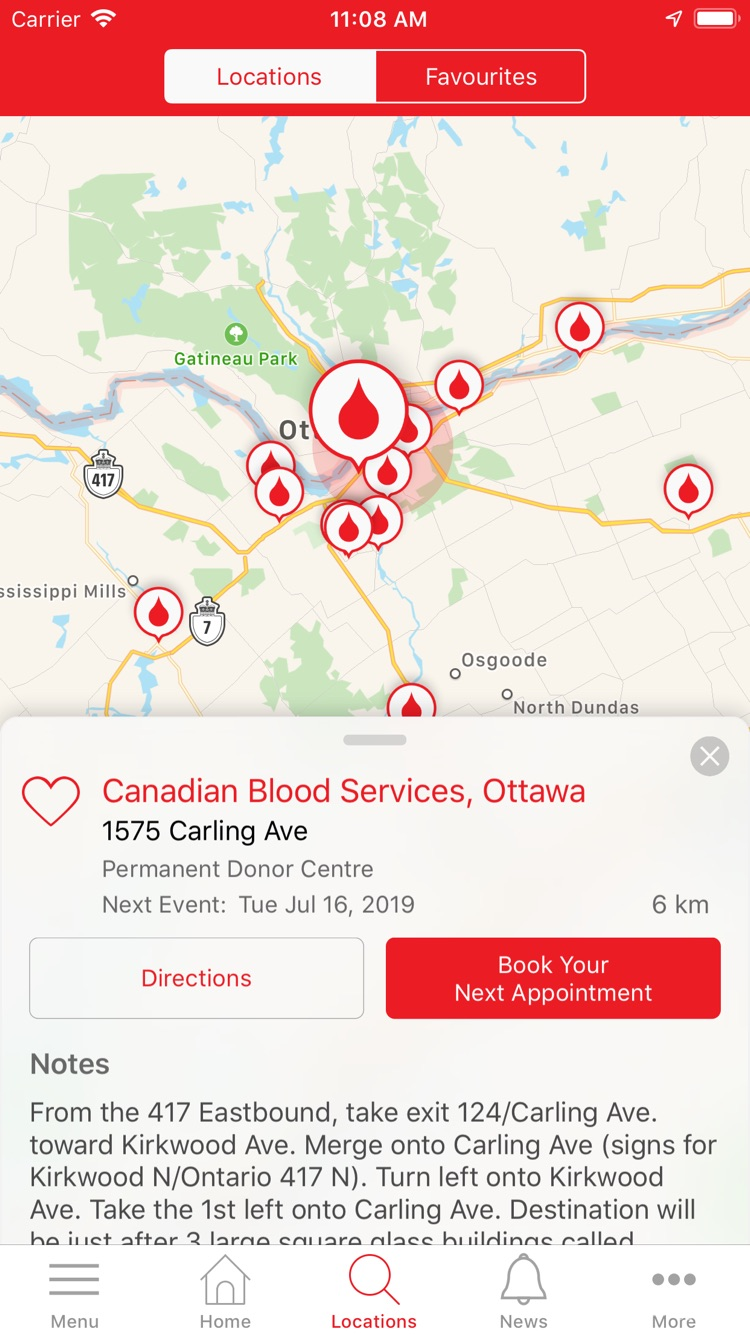Select the blood drop pin near Mississippi Mills
The image size is (750, 1334).
coord(158,611)
